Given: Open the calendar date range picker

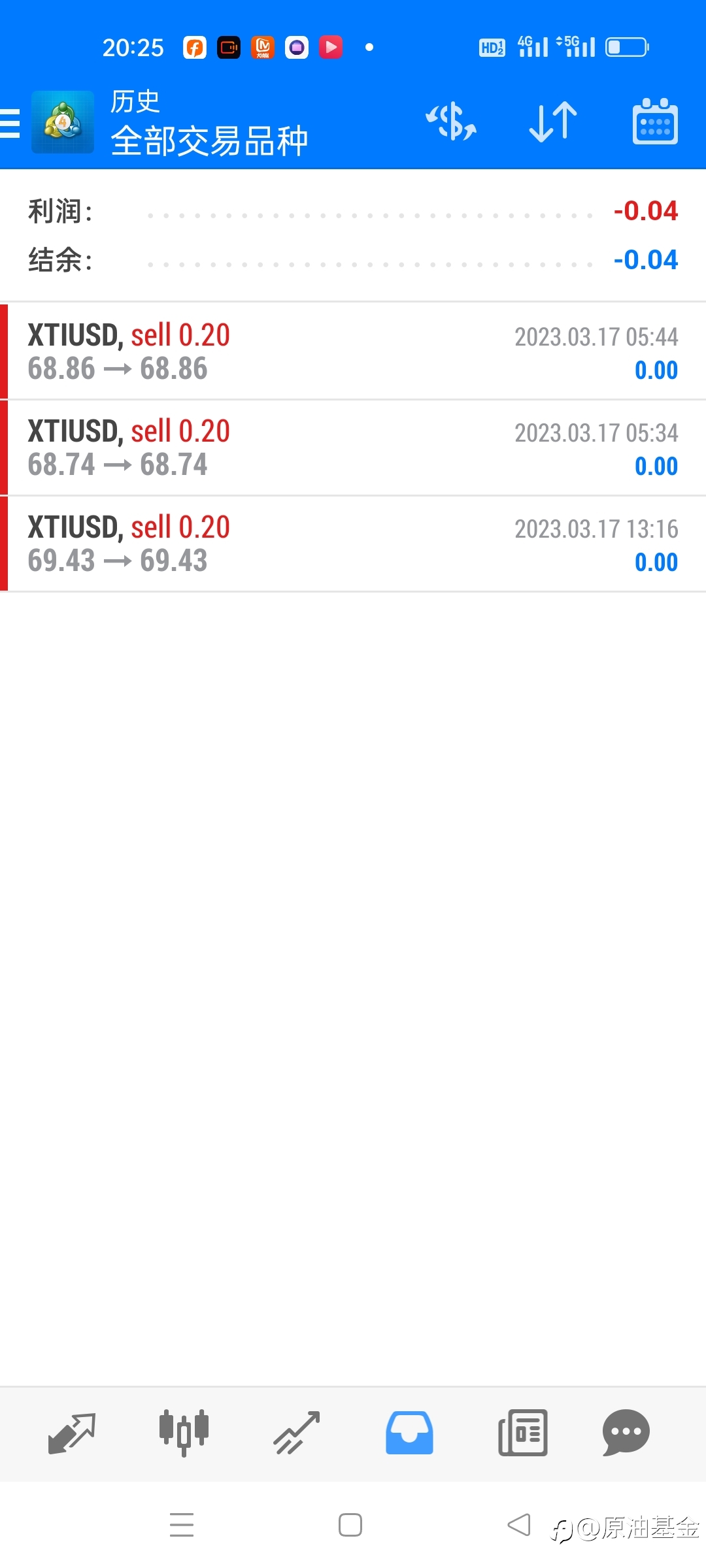Looking at the screenshot, I should (x=655, y=122).
